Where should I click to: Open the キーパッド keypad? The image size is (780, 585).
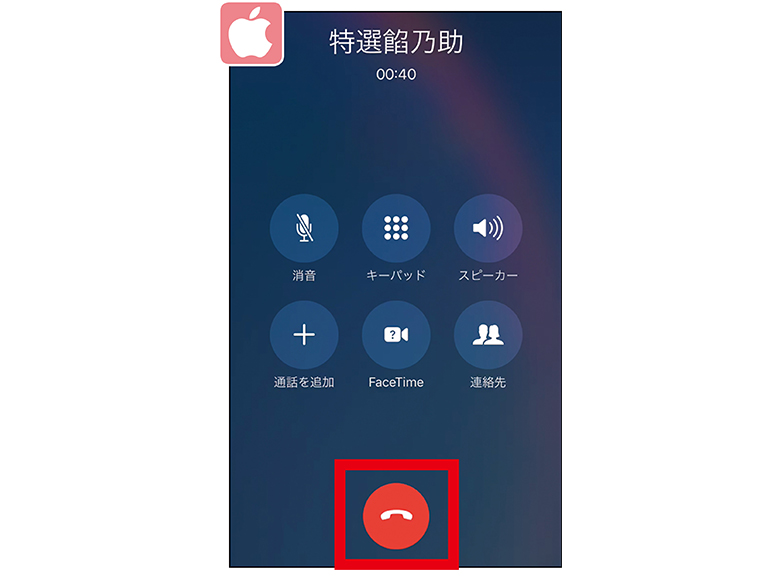[396, 229]
